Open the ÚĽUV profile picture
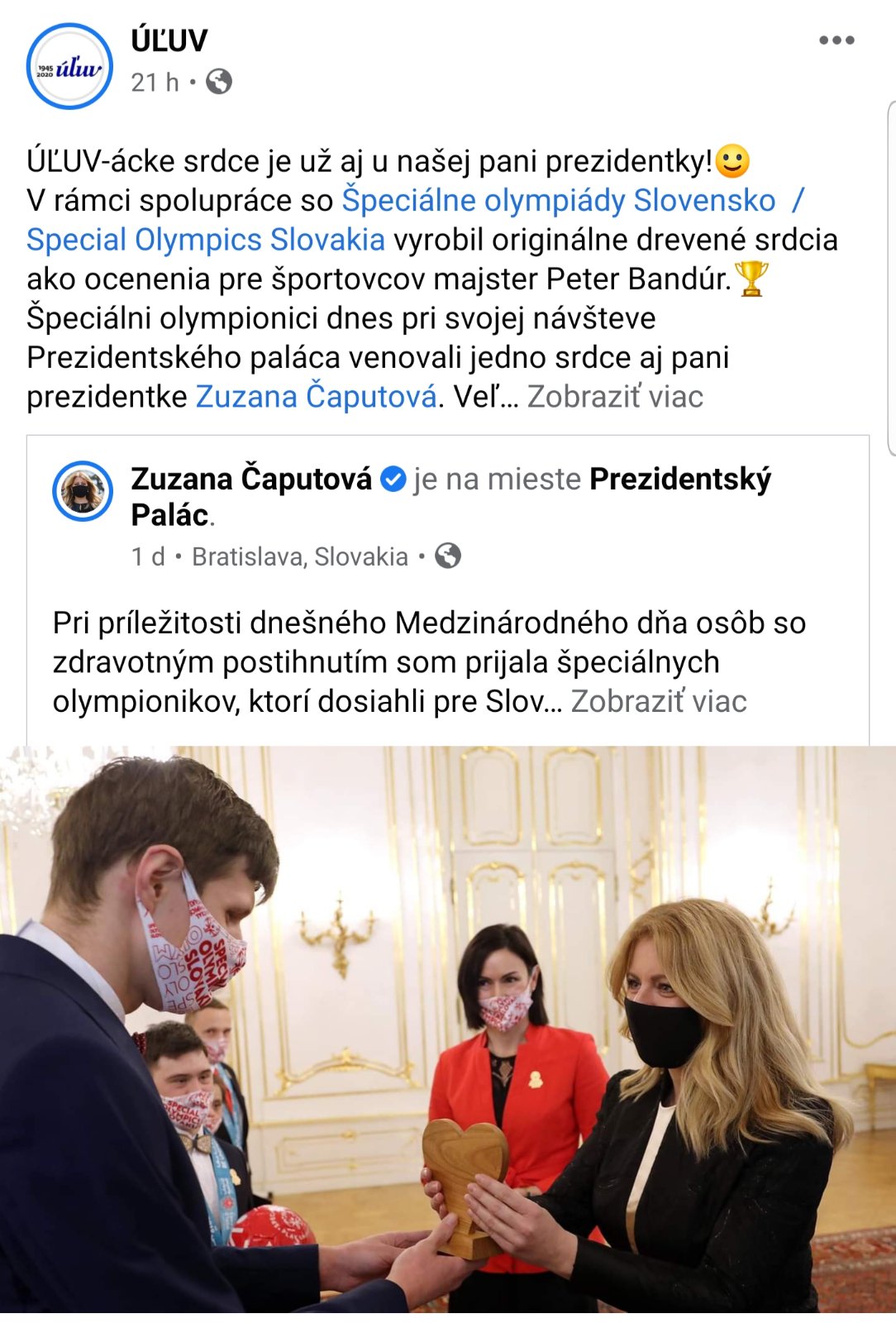896x1323 pixels. 69,66
